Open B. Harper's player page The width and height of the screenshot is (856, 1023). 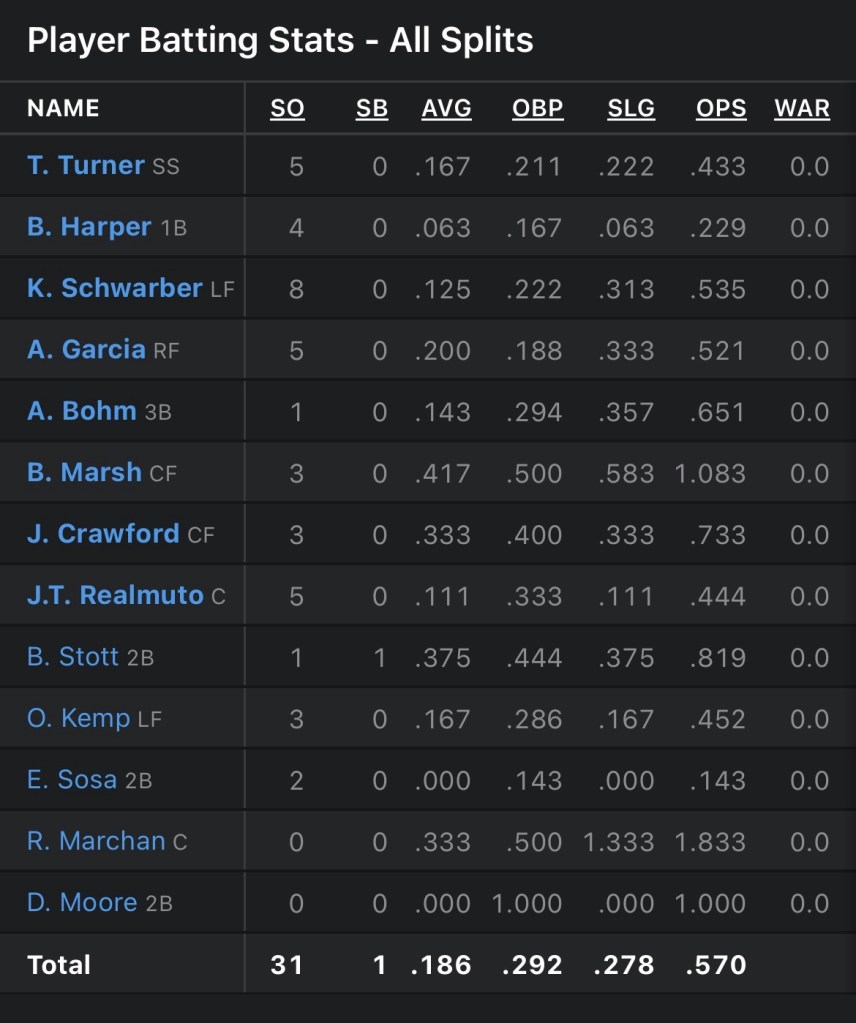89,227
